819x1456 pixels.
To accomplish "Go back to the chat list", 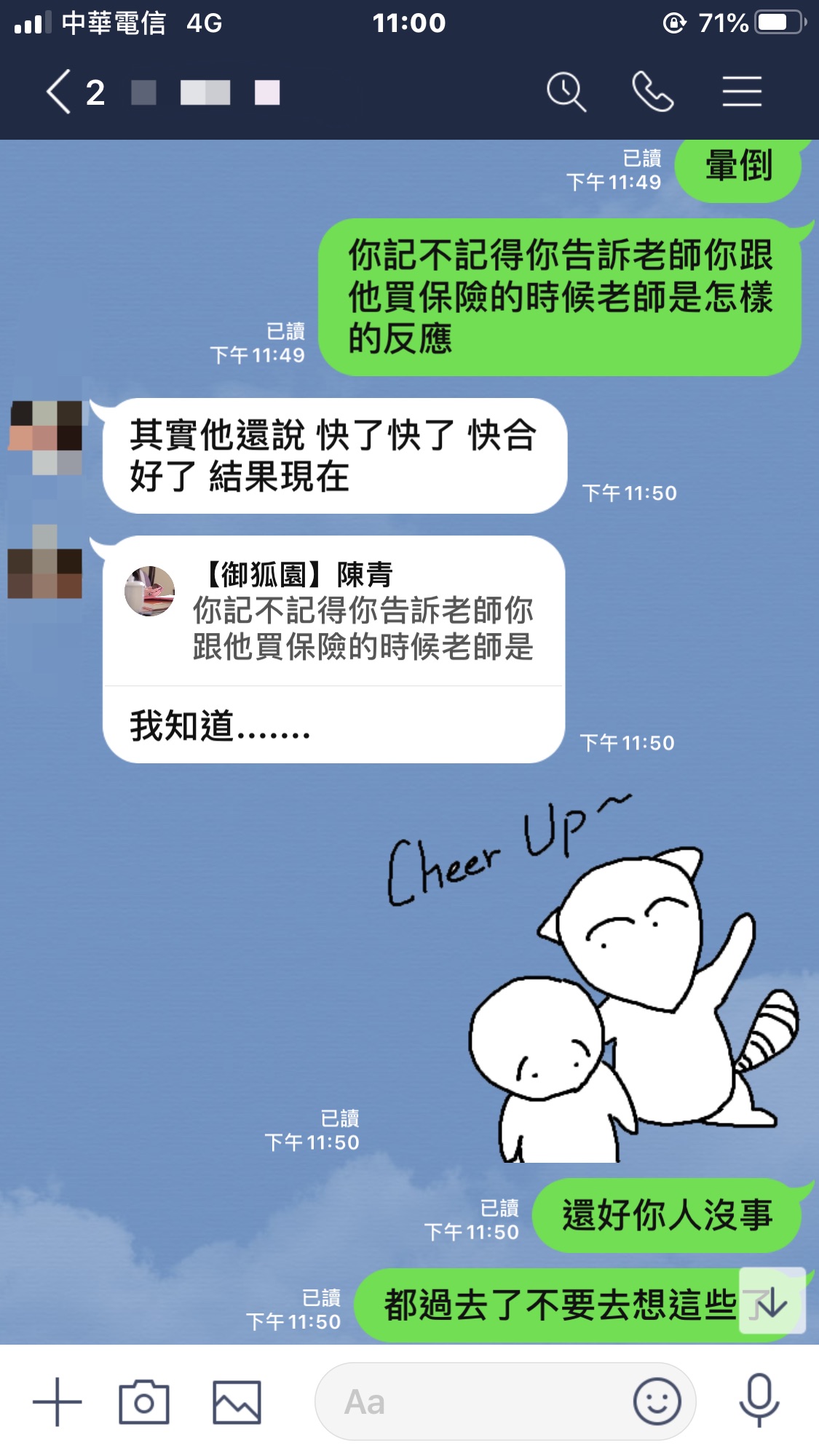I will tap(60, 92).
